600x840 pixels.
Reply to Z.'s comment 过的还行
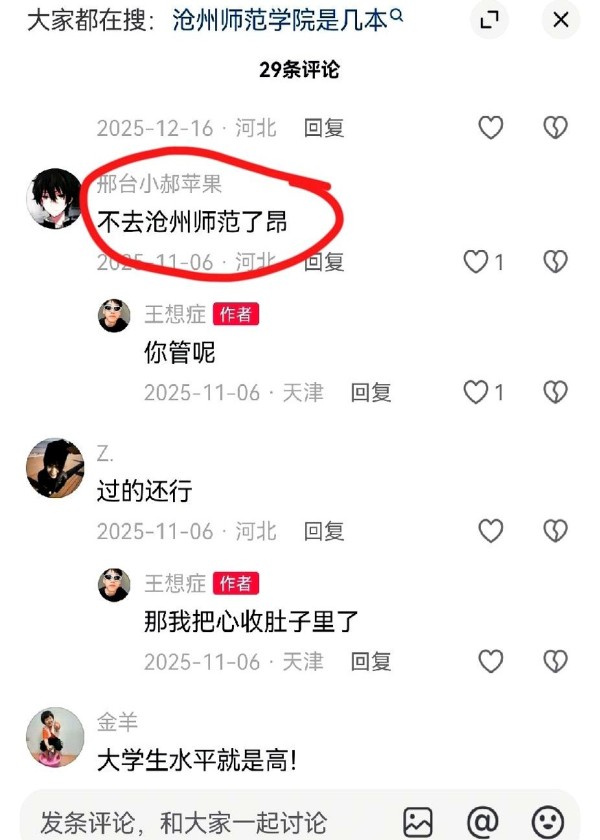click(324, 531)
